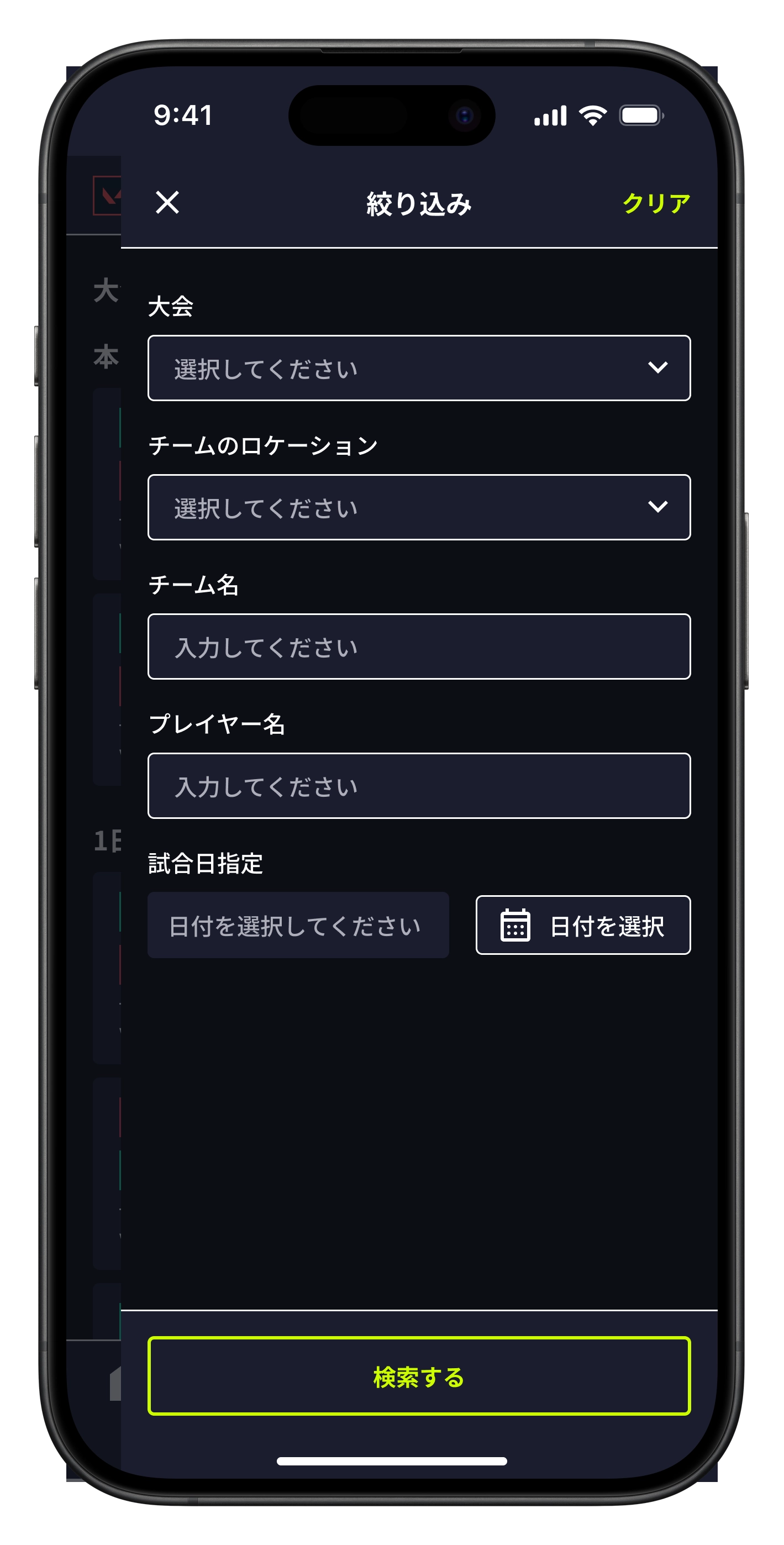Image resolution: width=784 pixels, height=1545 pixels.
Task: Tap クリア to reset filters
Action: [656, 203]
